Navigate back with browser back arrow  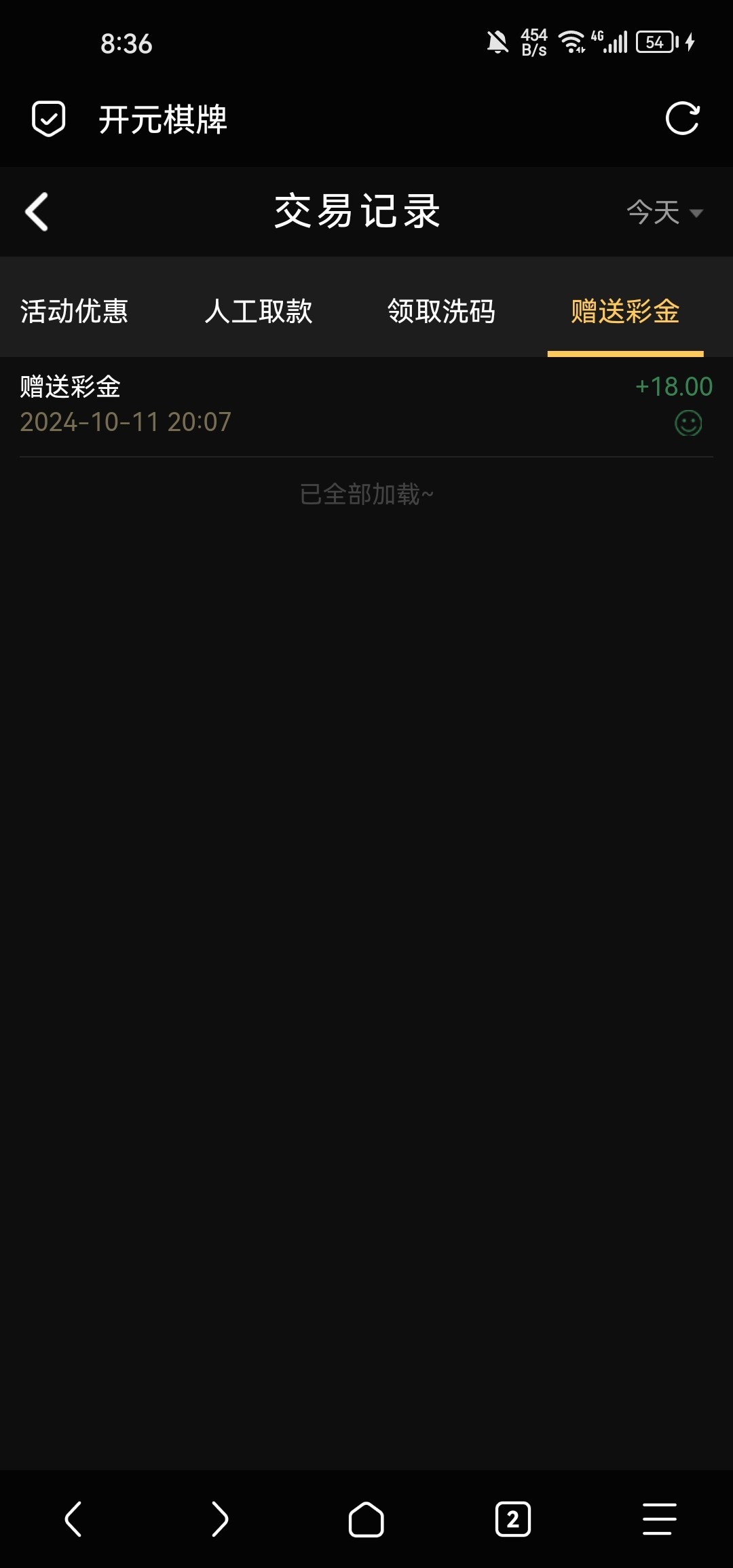click(73, 1519)
